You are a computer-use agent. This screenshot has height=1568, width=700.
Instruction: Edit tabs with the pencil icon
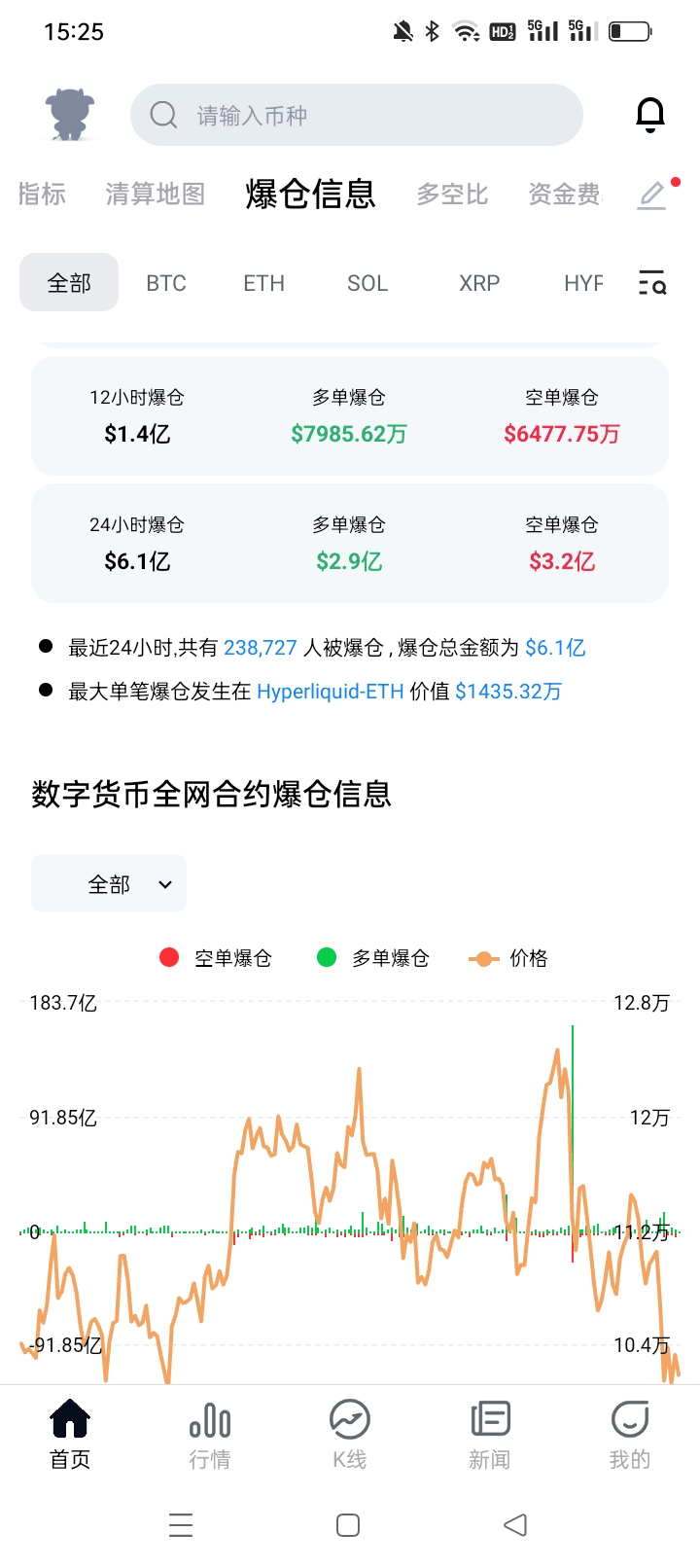coord(652,196)
